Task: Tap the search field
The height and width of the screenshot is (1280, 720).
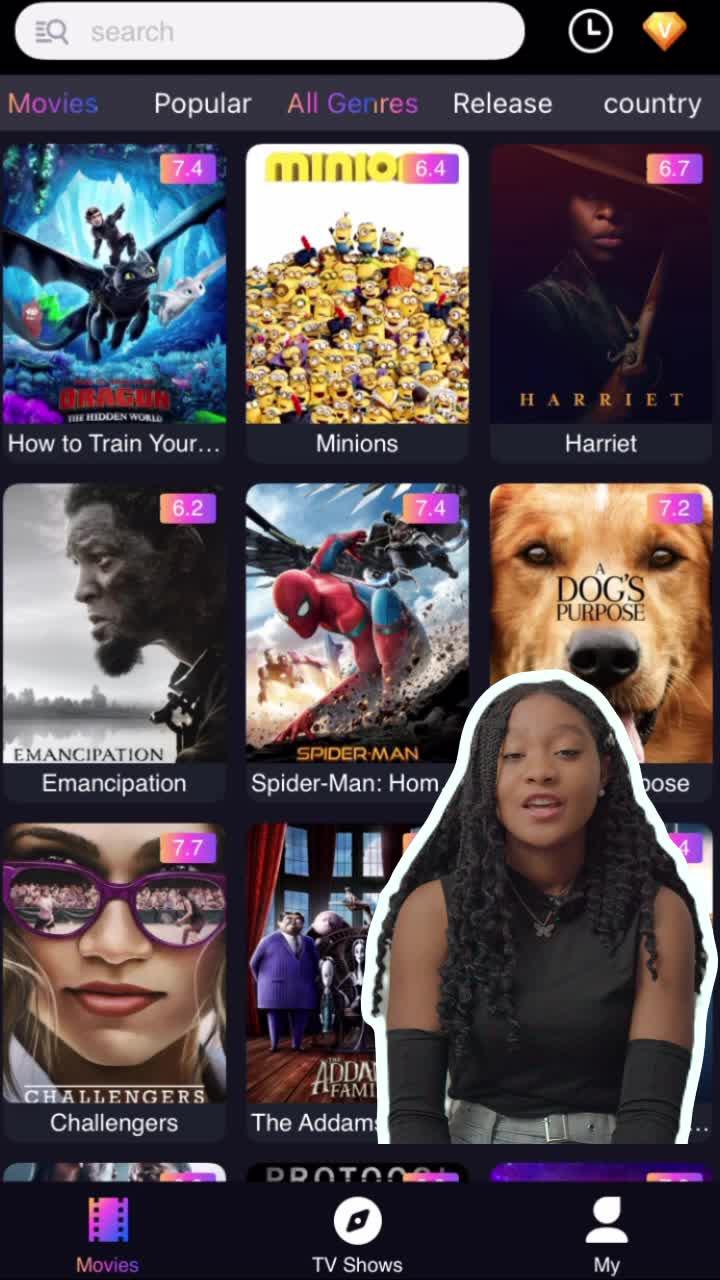Action: pos(270,31)
